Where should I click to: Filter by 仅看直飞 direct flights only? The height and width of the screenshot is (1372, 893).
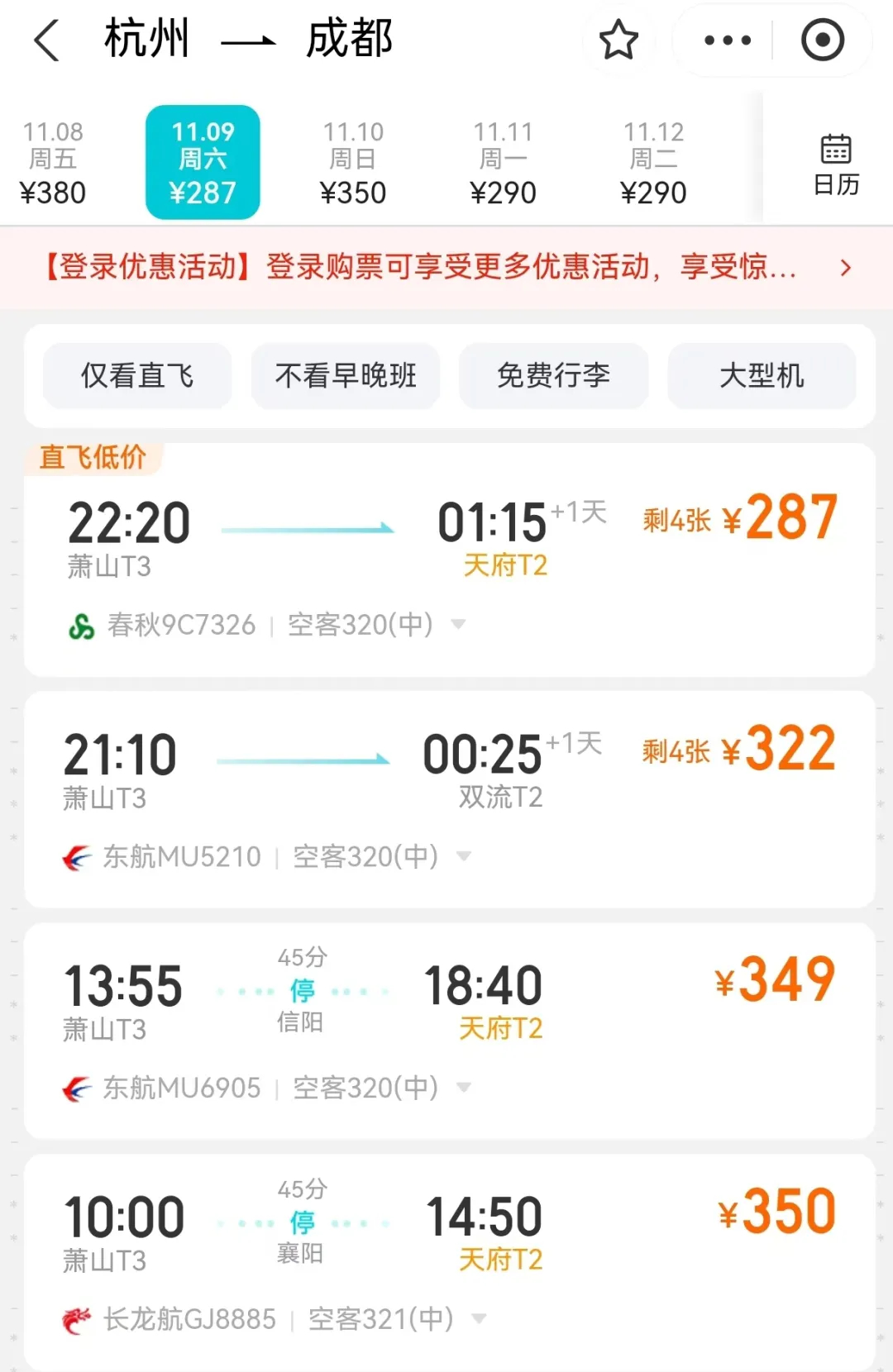pos(137,376)
